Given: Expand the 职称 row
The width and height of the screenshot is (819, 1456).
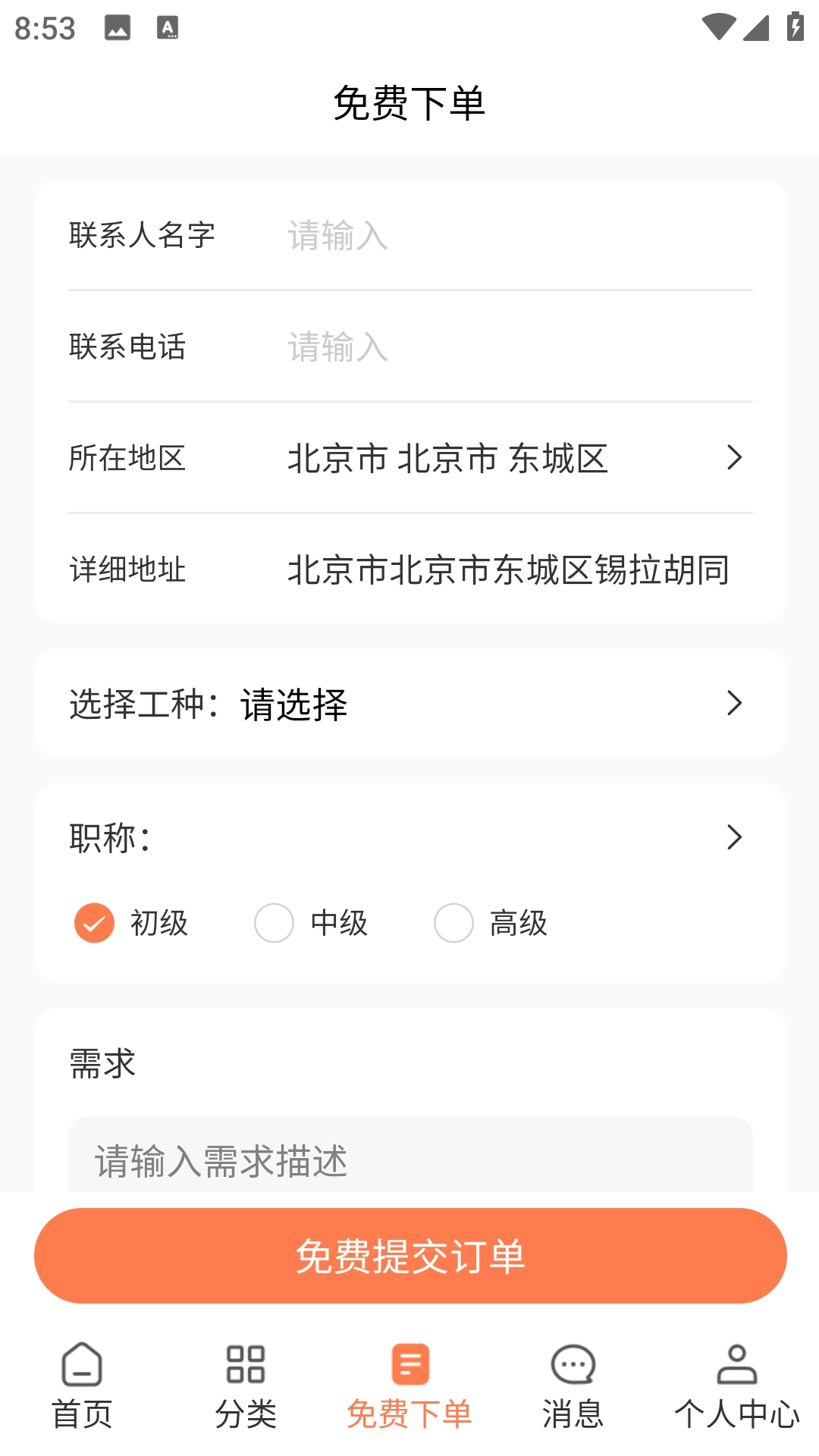Looking at the screenshot, I should pos(409,838).
